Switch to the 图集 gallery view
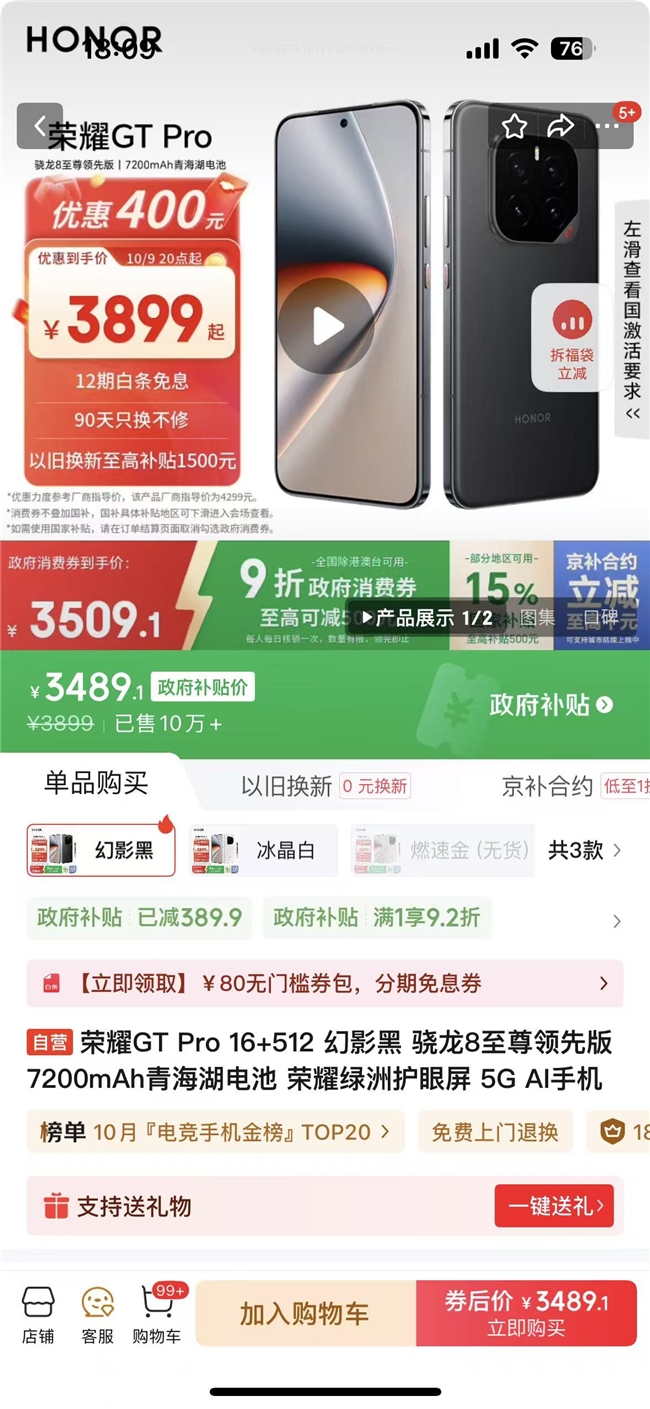650x1409 pixels. pos(536,618)
